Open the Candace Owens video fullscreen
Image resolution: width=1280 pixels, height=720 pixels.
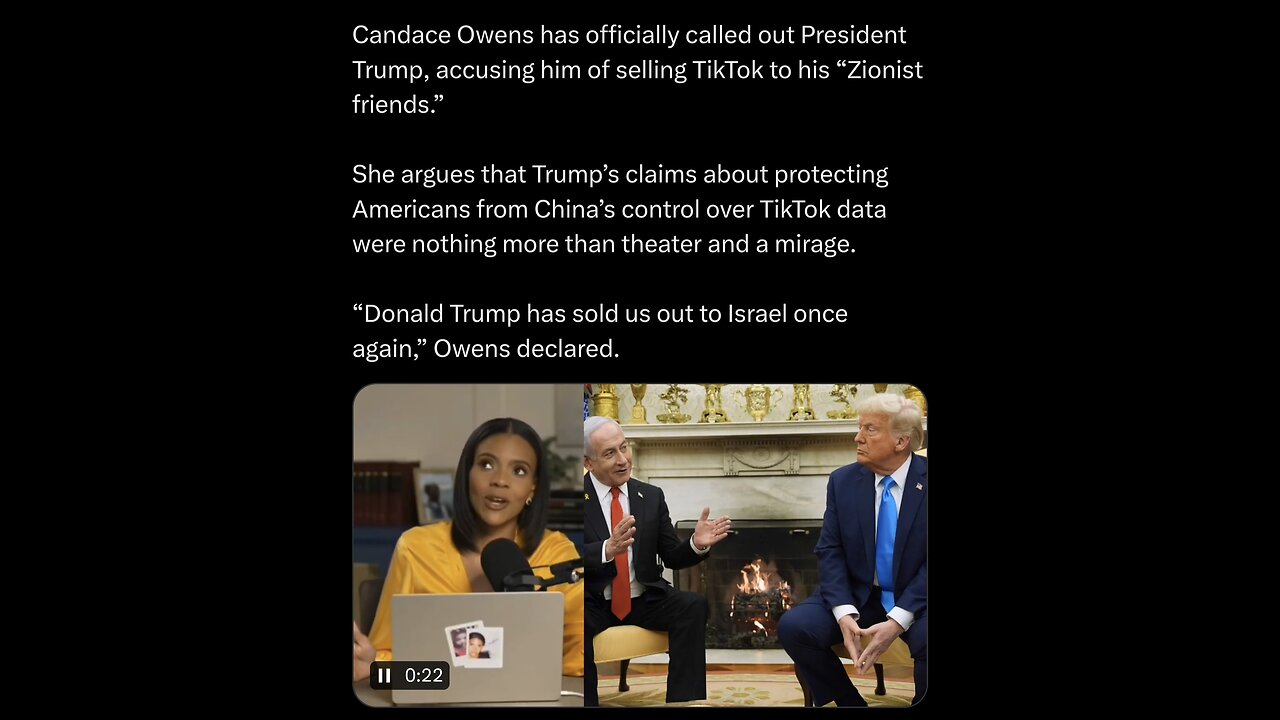(640, 545)
